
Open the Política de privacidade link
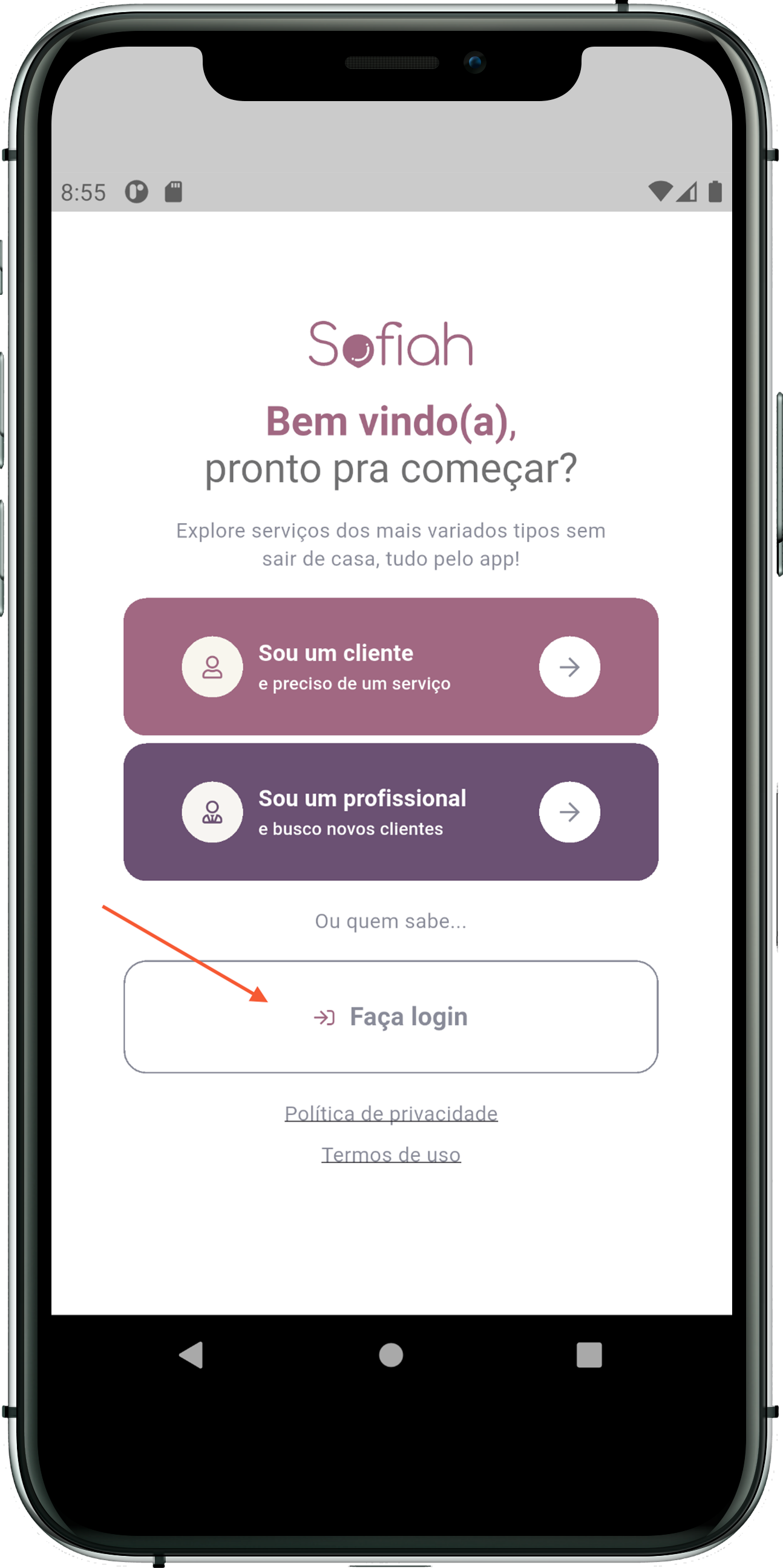390,1113
